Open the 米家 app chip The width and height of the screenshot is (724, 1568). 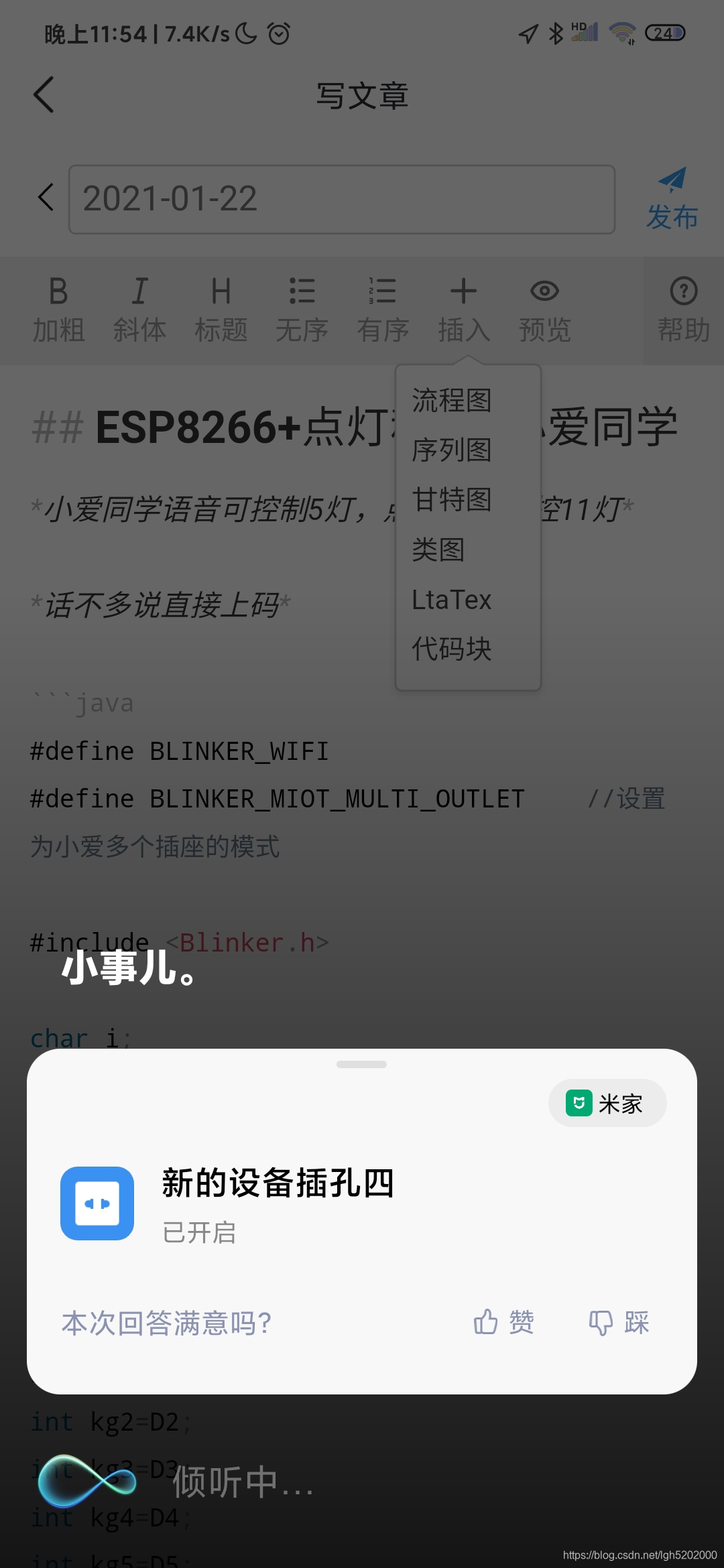click(607, 1103)
